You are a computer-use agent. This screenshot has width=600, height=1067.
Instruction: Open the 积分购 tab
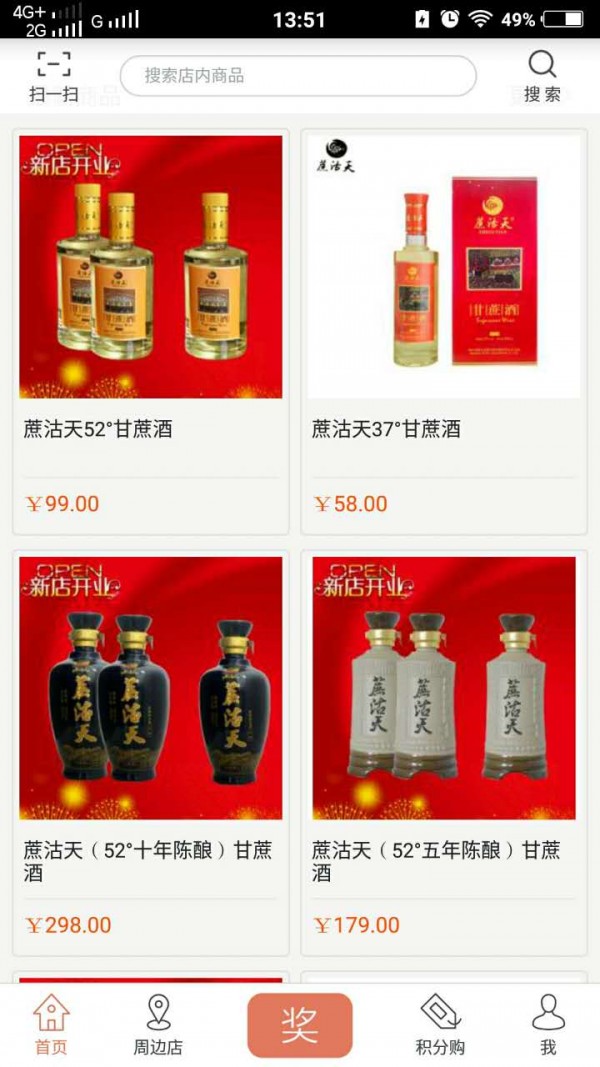[440, 1025]
